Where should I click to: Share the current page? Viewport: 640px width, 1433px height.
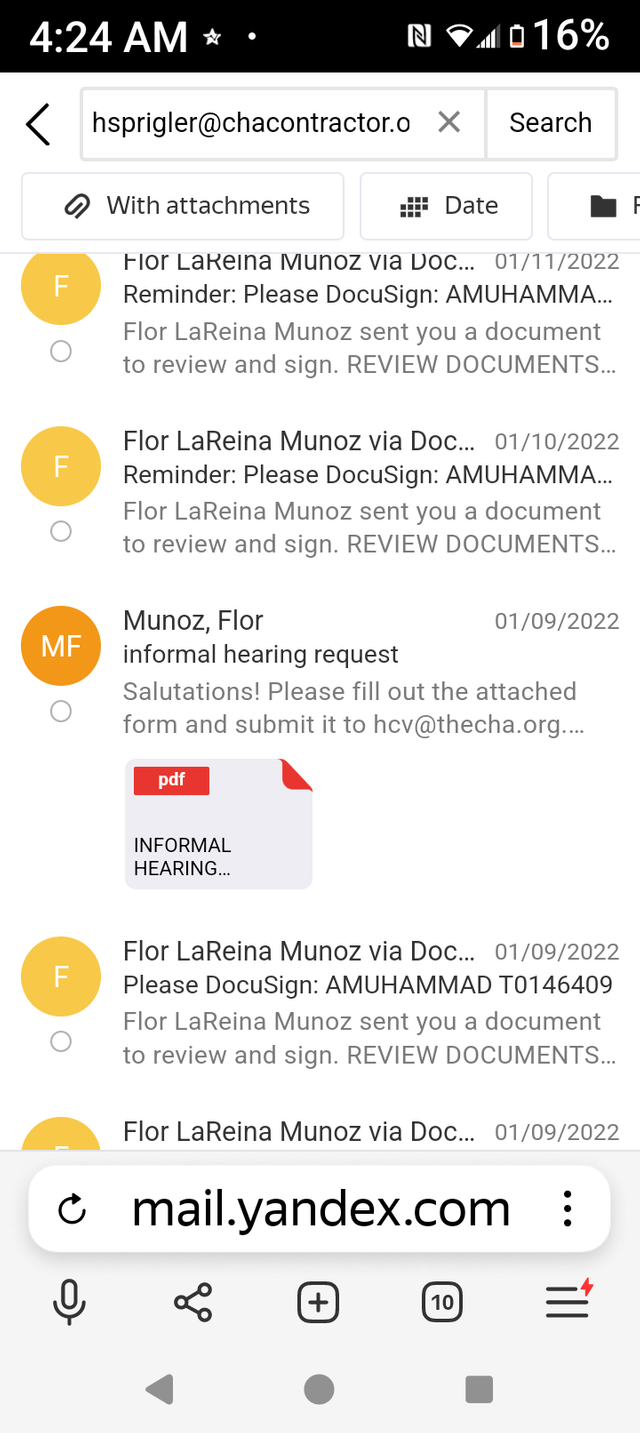(193, 1302)
